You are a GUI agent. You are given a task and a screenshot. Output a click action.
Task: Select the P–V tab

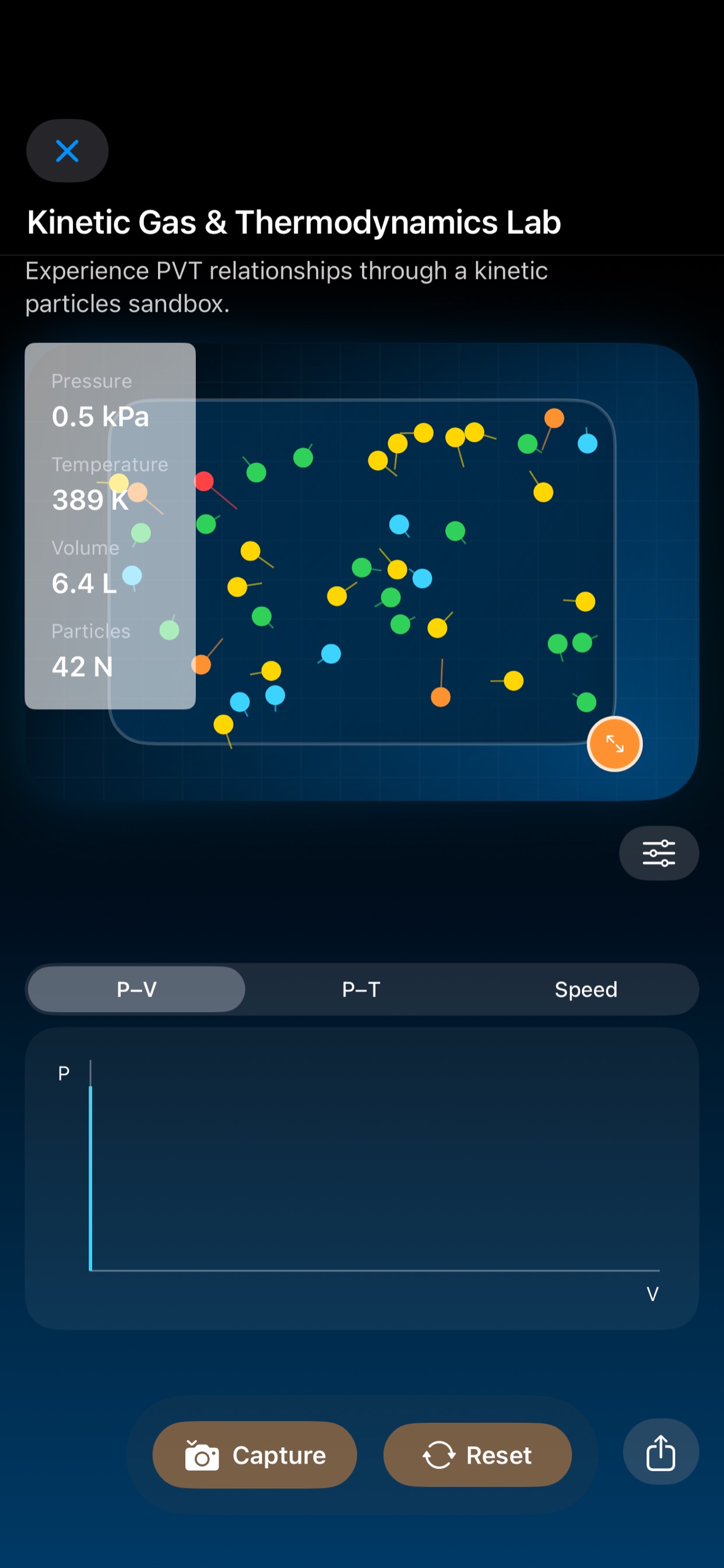coord(135,990)
